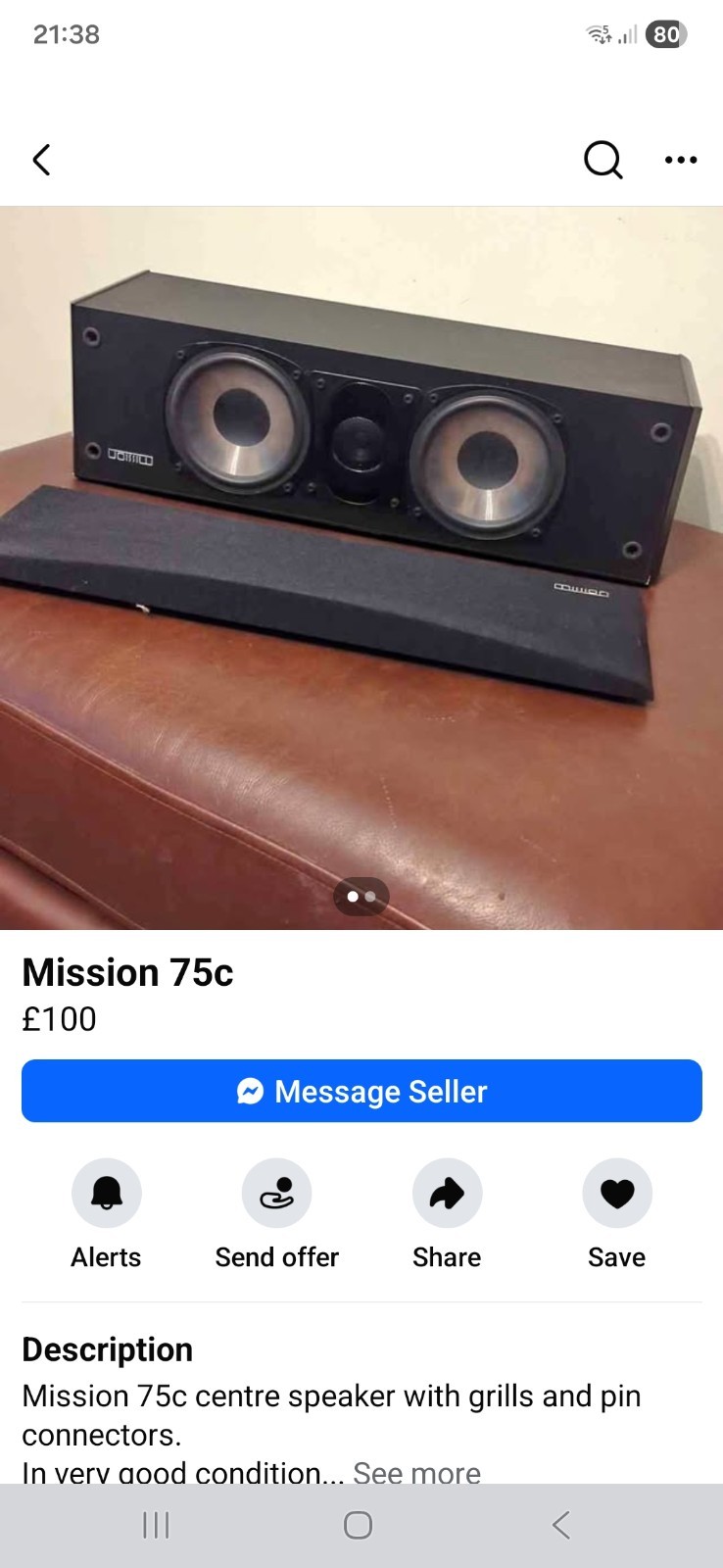Expand the description with See more
The image size is (723, 1568).
pos(416,1472)
